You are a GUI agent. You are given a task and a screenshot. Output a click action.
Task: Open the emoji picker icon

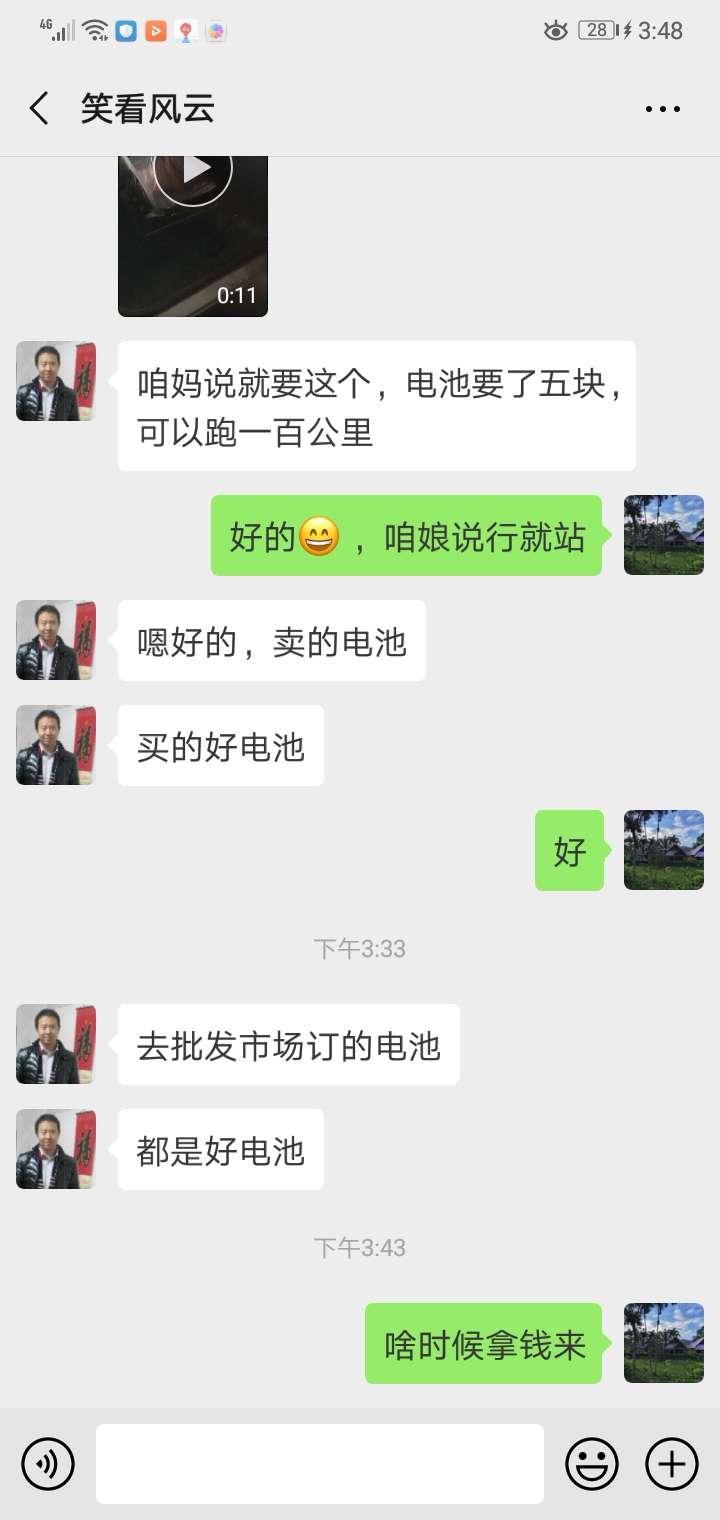[591, 1463]
